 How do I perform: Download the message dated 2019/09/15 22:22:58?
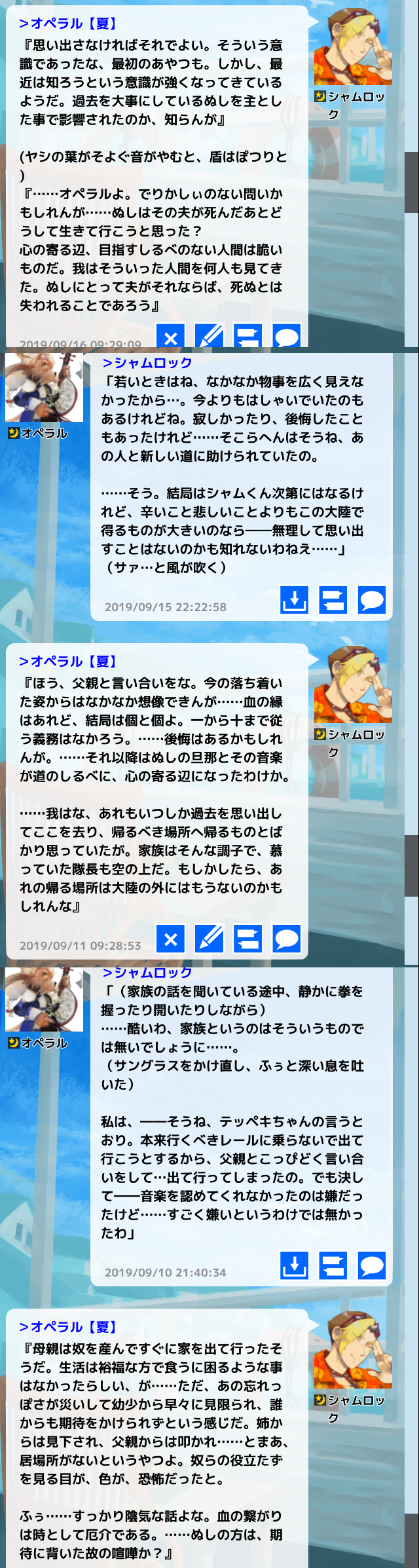[294, 600]
